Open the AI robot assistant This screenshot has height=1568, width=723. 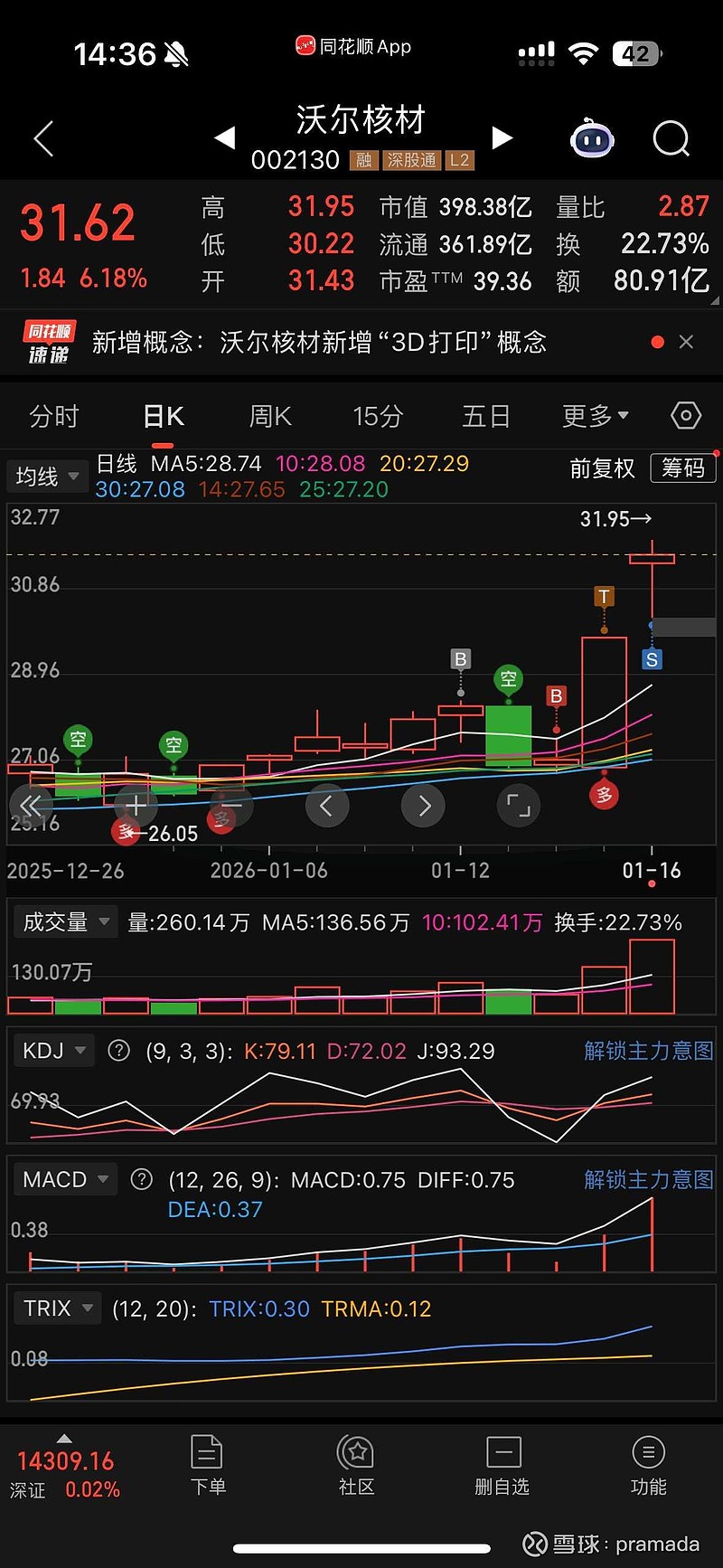(592, 138)
